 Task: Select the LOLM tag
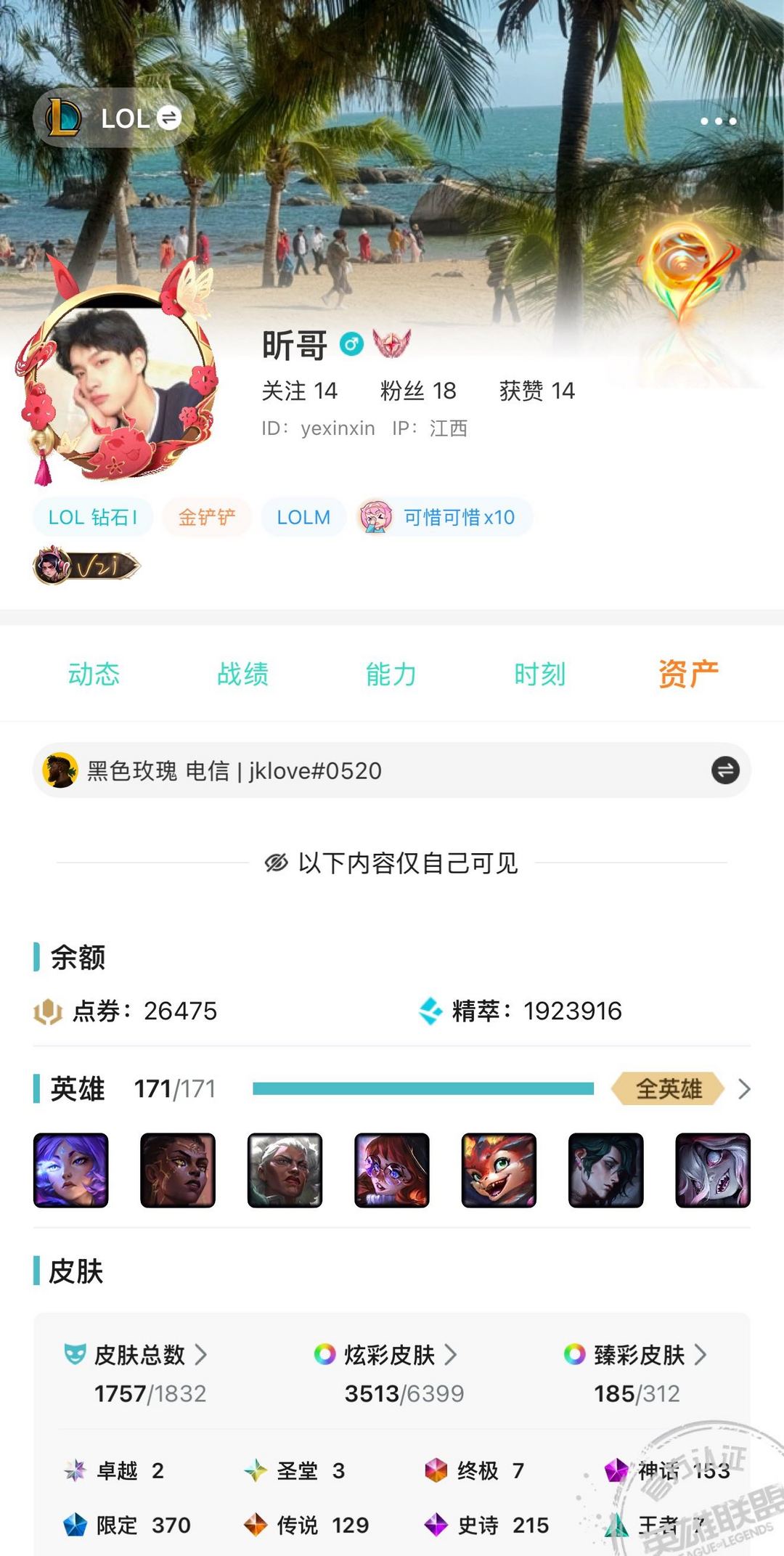(x=303, y=518)
